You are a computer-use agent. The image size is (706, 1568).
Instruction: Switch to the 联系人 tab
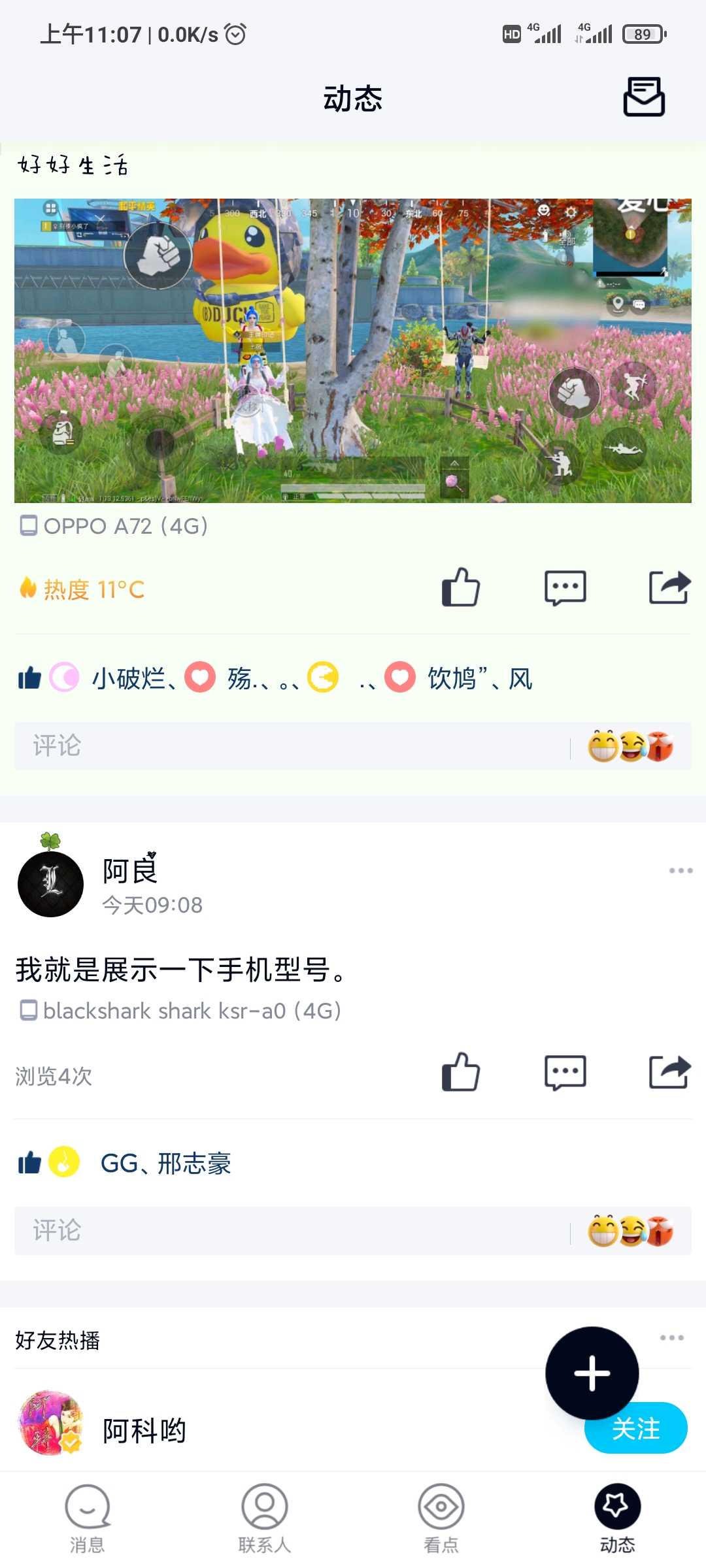point(264,1518)
